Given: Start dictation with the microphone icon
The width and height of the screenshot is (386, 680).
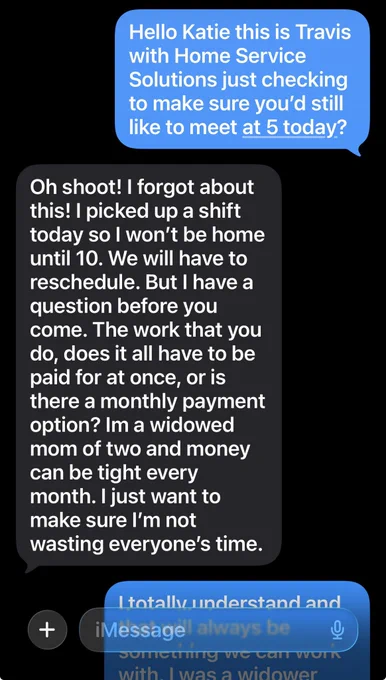Looking at the screenshot, I should click(337, 630).
